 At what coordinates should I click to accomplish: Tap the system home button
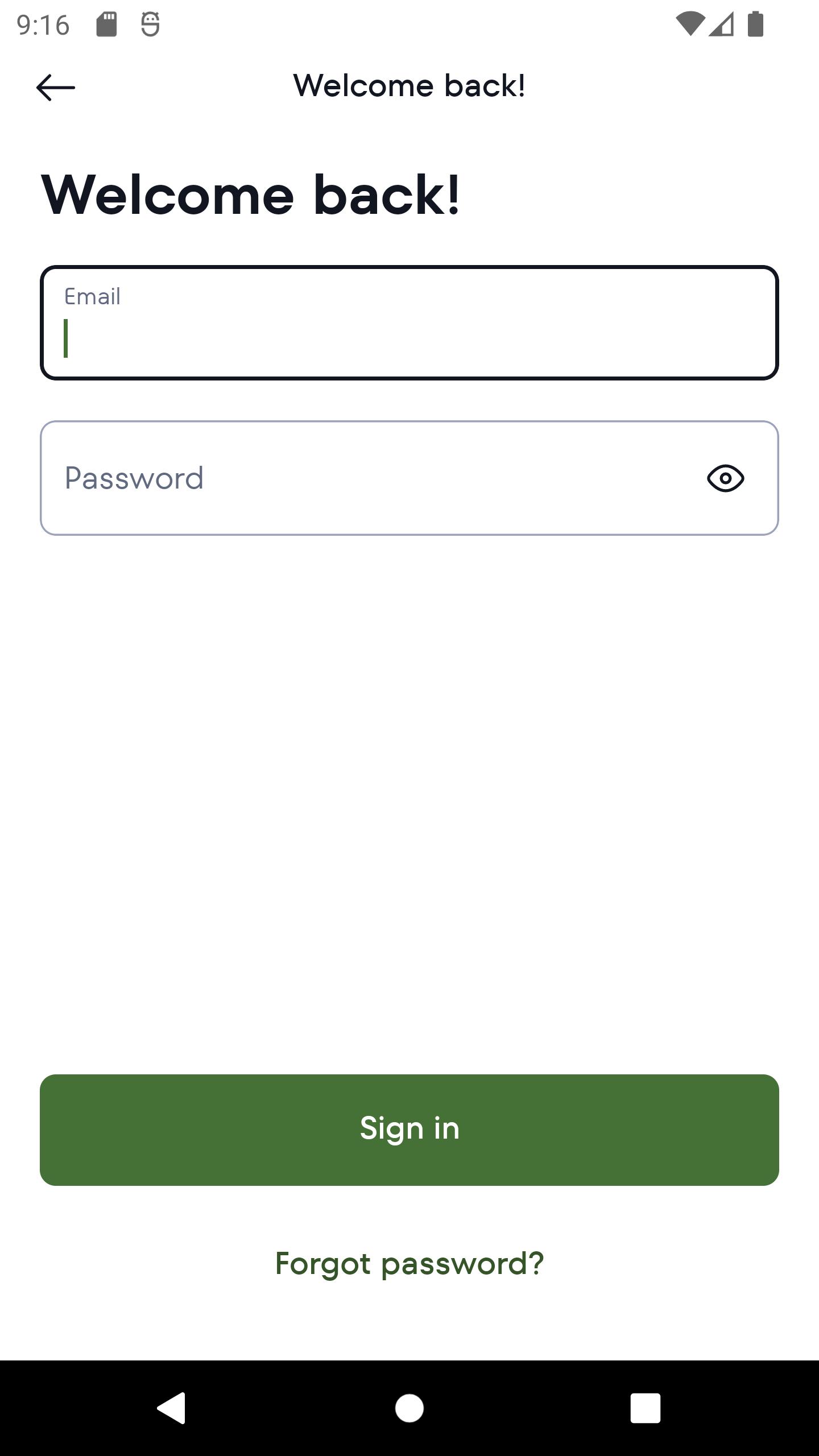[409, 1408]
